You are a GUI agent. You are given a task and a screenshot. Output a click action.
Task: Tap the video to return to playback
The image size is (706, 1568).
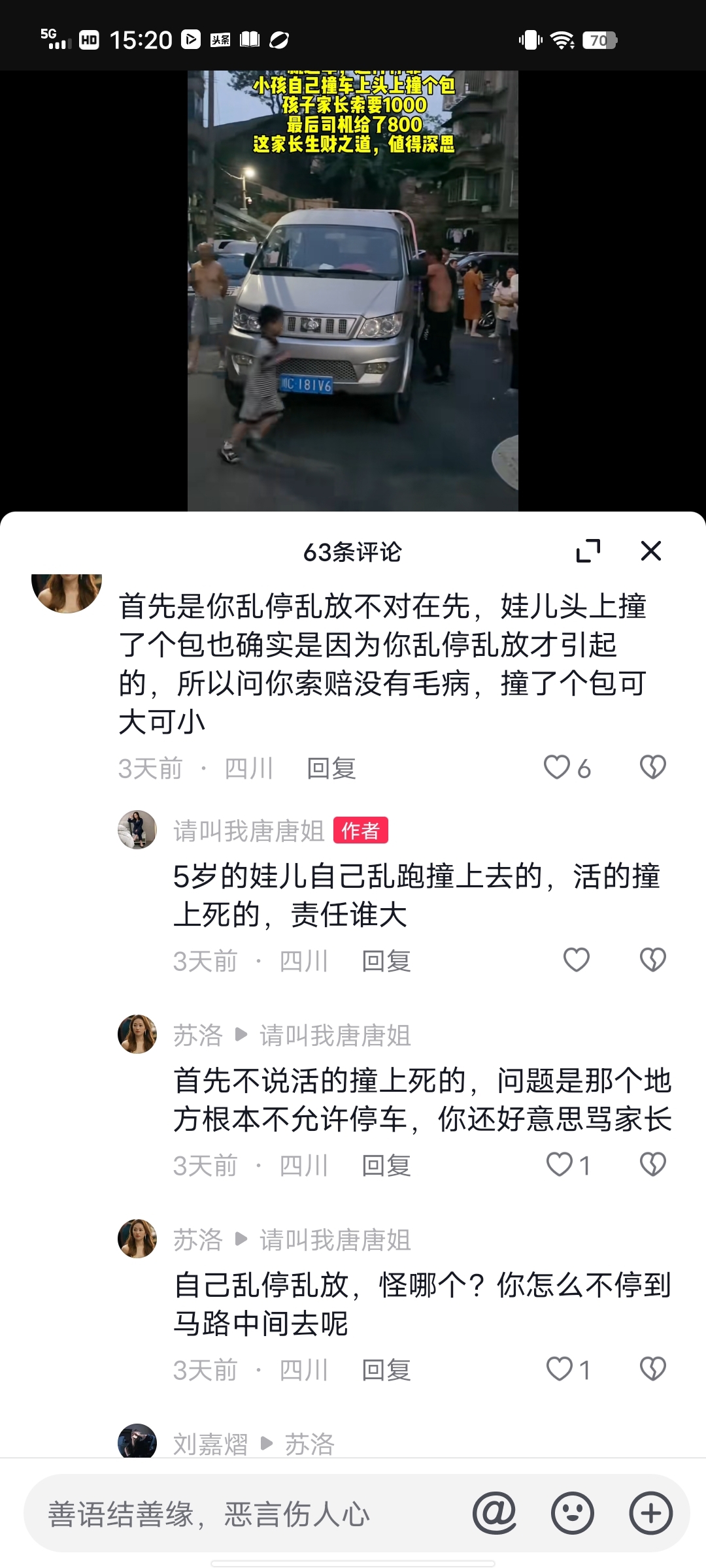(x=353, y=294)
